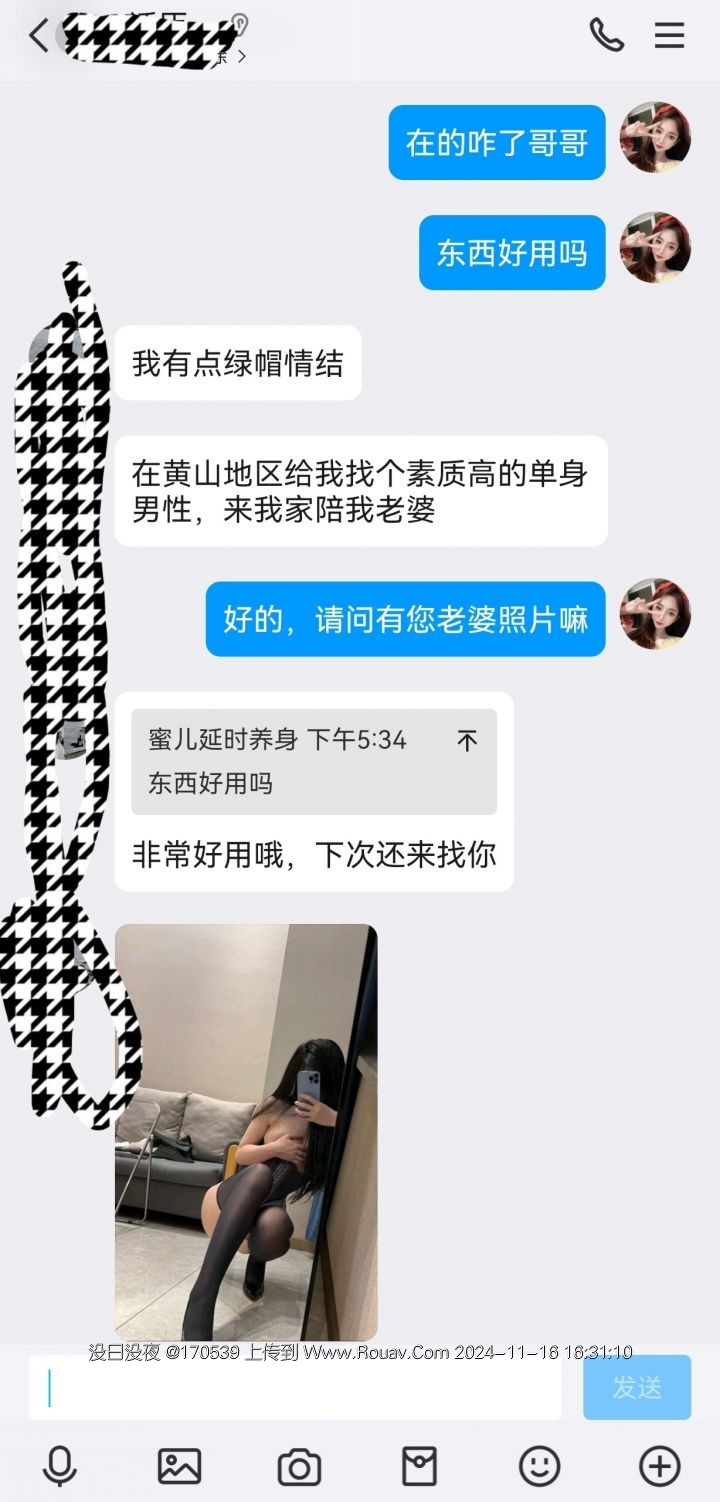Record a voice message with the microphone
Viewport: 720px width, 1502px height.
click(59, 1467)
